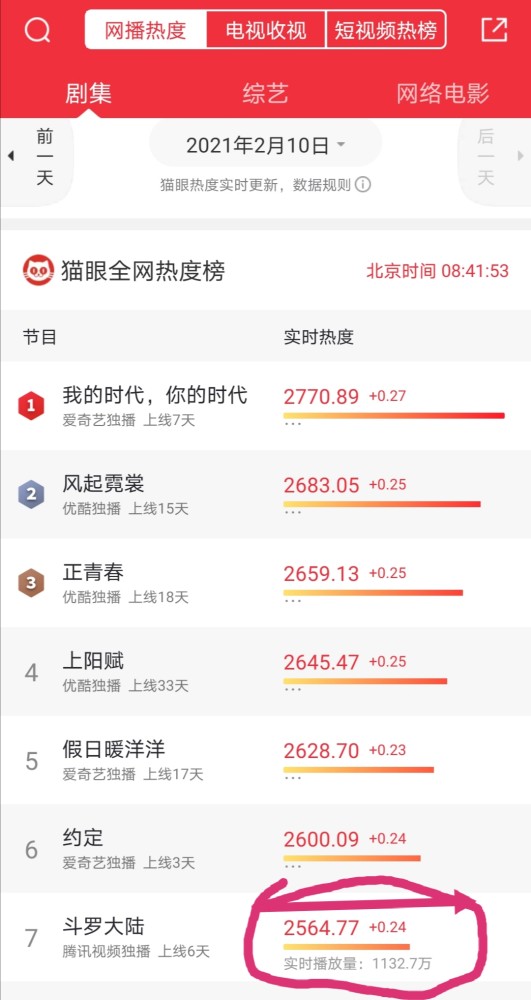531x1000 pixels.
Task: Open the 正青春 ranking entry
Action: coord(265,583)
